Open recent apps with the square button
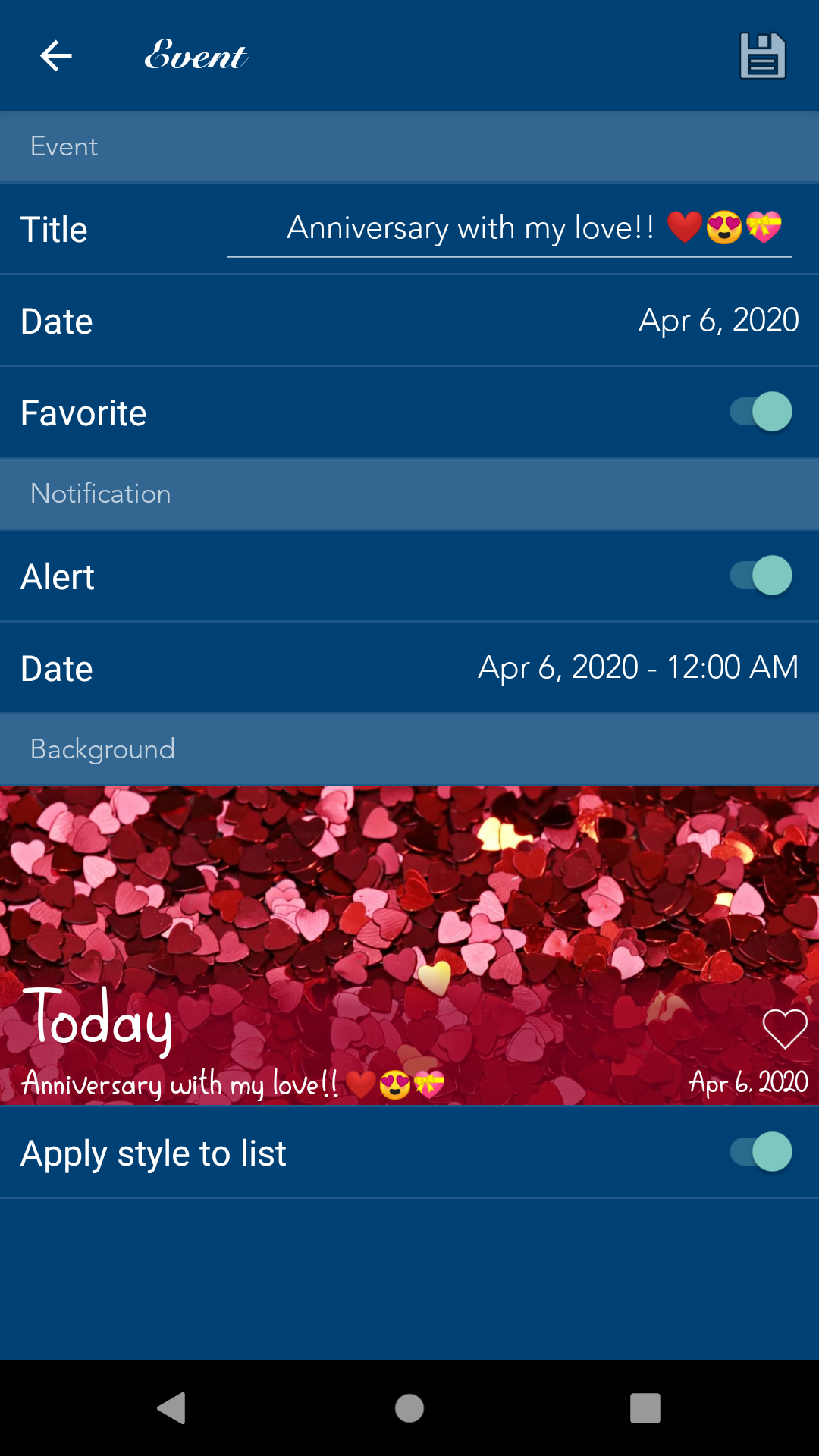Screen dimensions: 819x1456 coord(645,1409)
